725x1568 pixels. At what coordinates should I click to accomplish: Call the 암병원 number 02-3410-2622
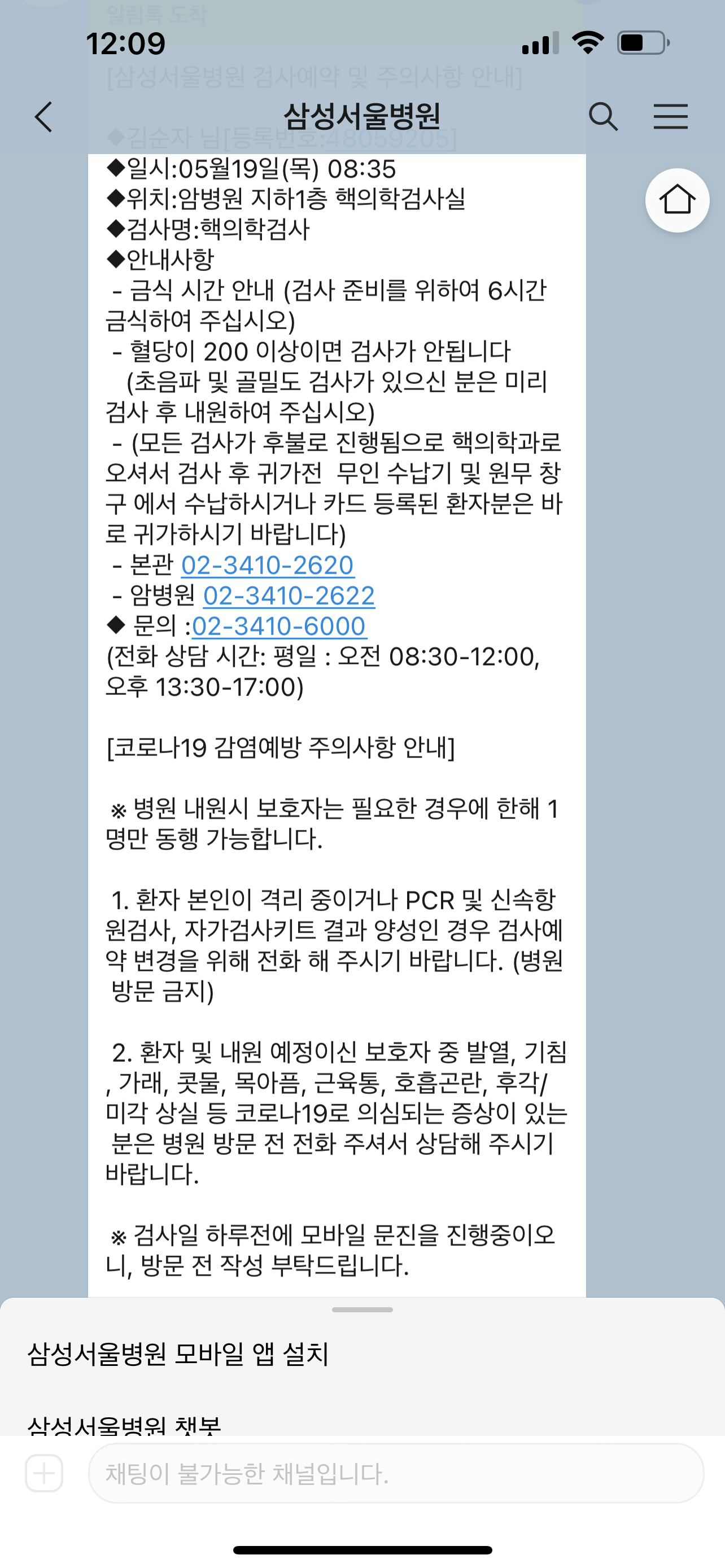coord(289,595)
